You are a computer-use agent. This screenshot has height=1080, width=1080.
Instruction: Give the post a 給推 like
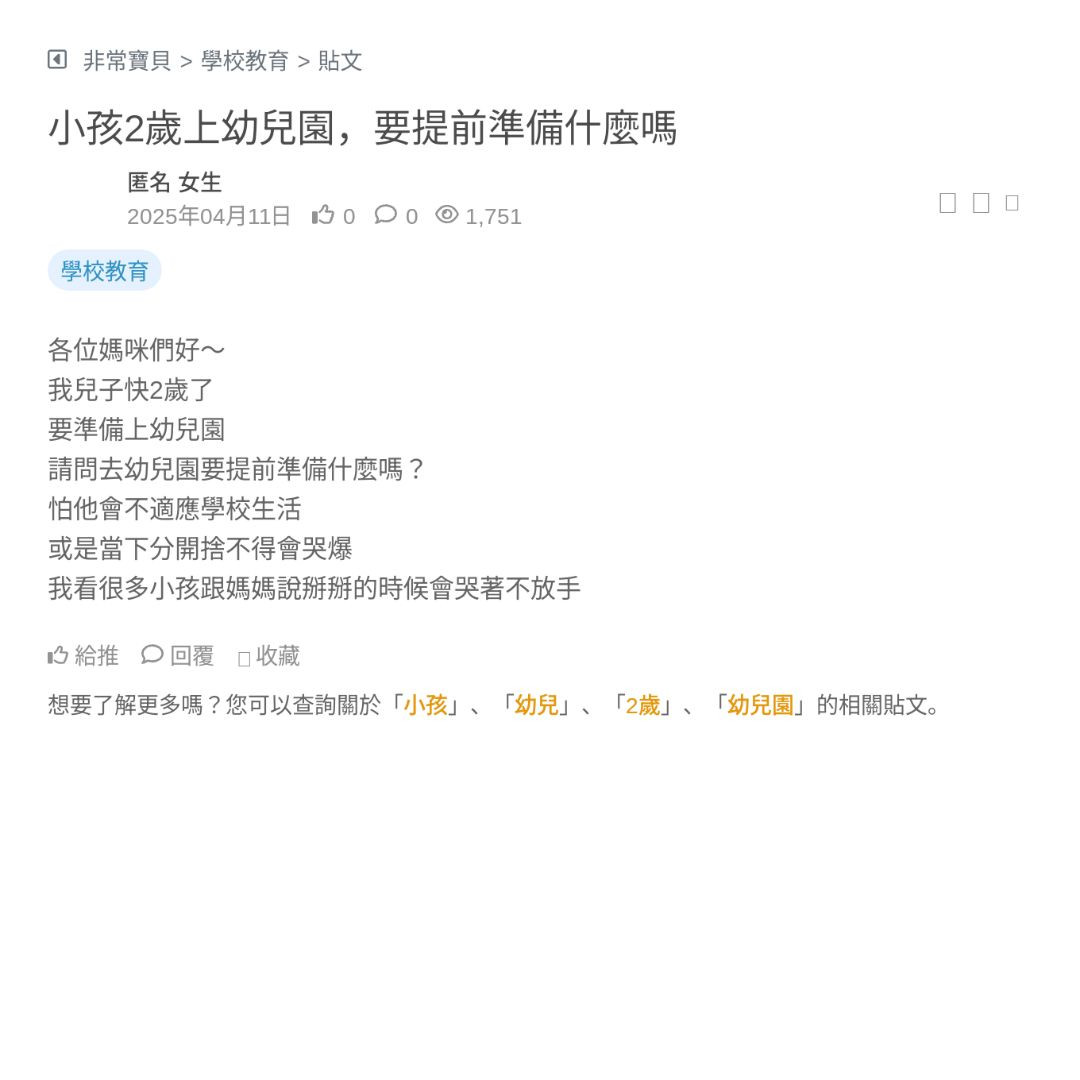point(84,656)
